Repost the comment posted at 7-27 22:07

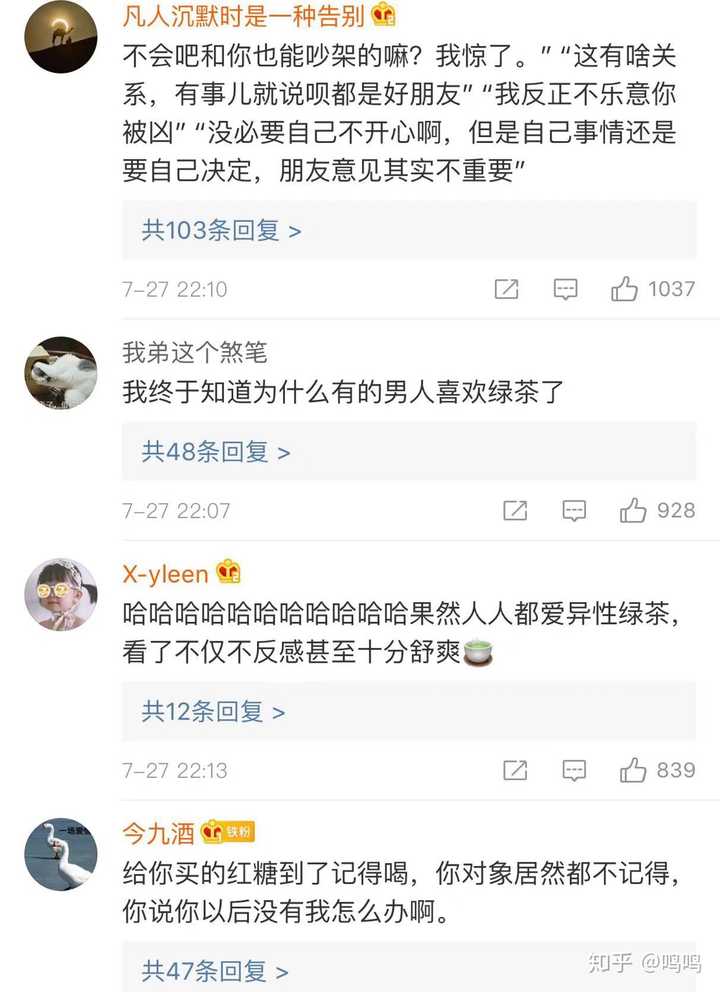point(515,511)
